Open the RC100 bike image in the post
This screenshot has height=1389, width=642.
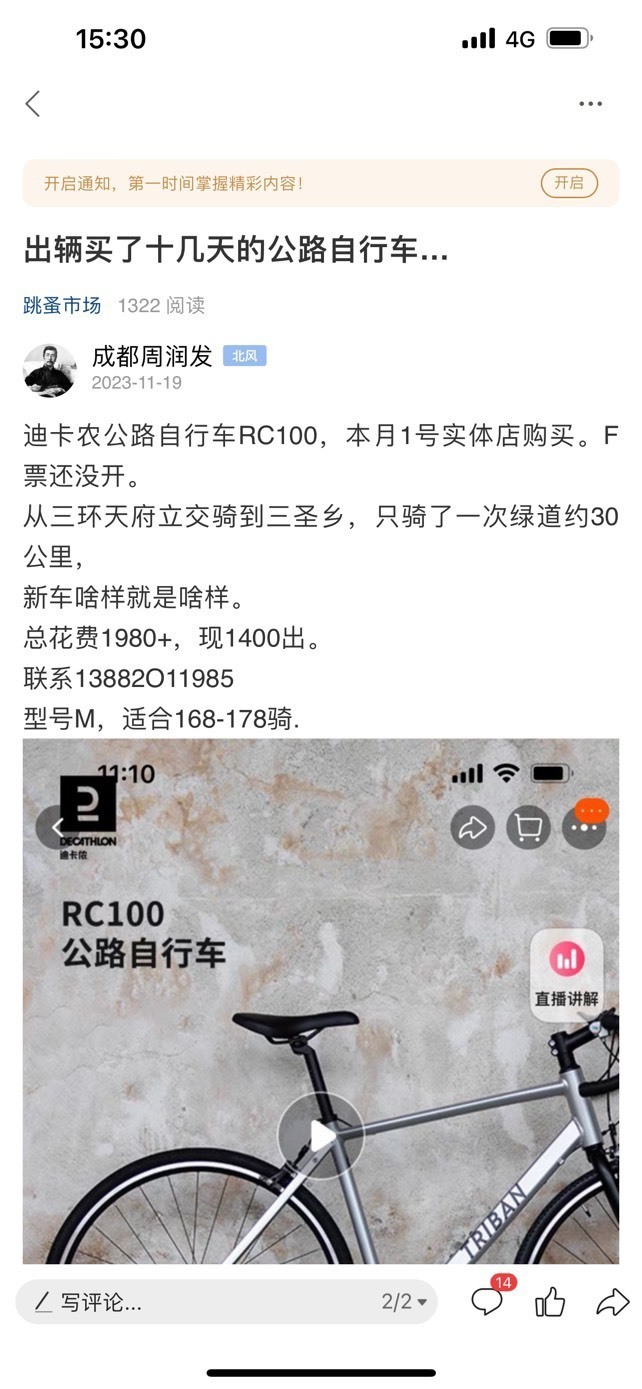(321, 1001)
